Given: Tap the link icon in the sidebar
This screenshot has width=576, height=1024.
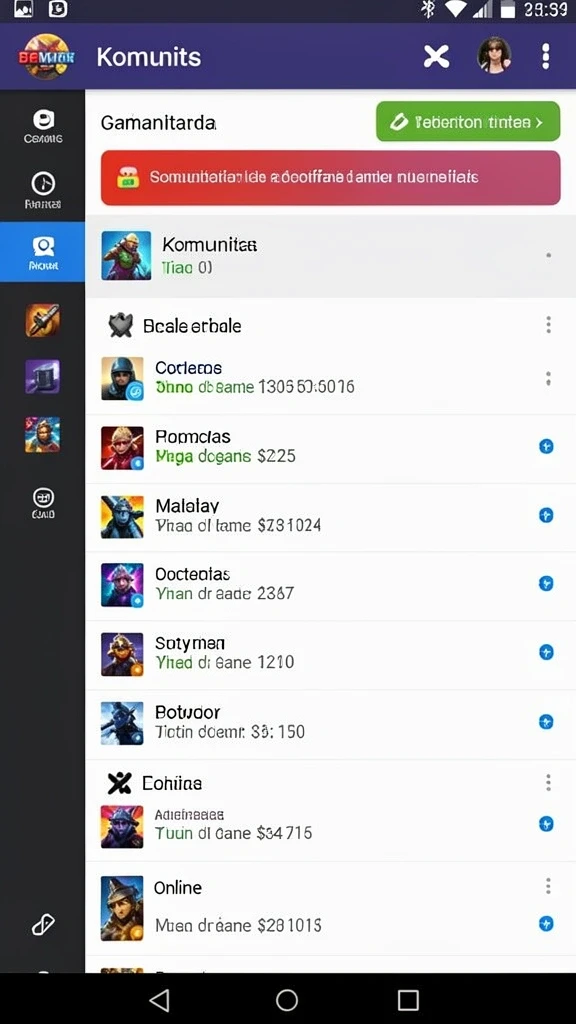Looking at the screenshot, I should click(x=43, y=924).
